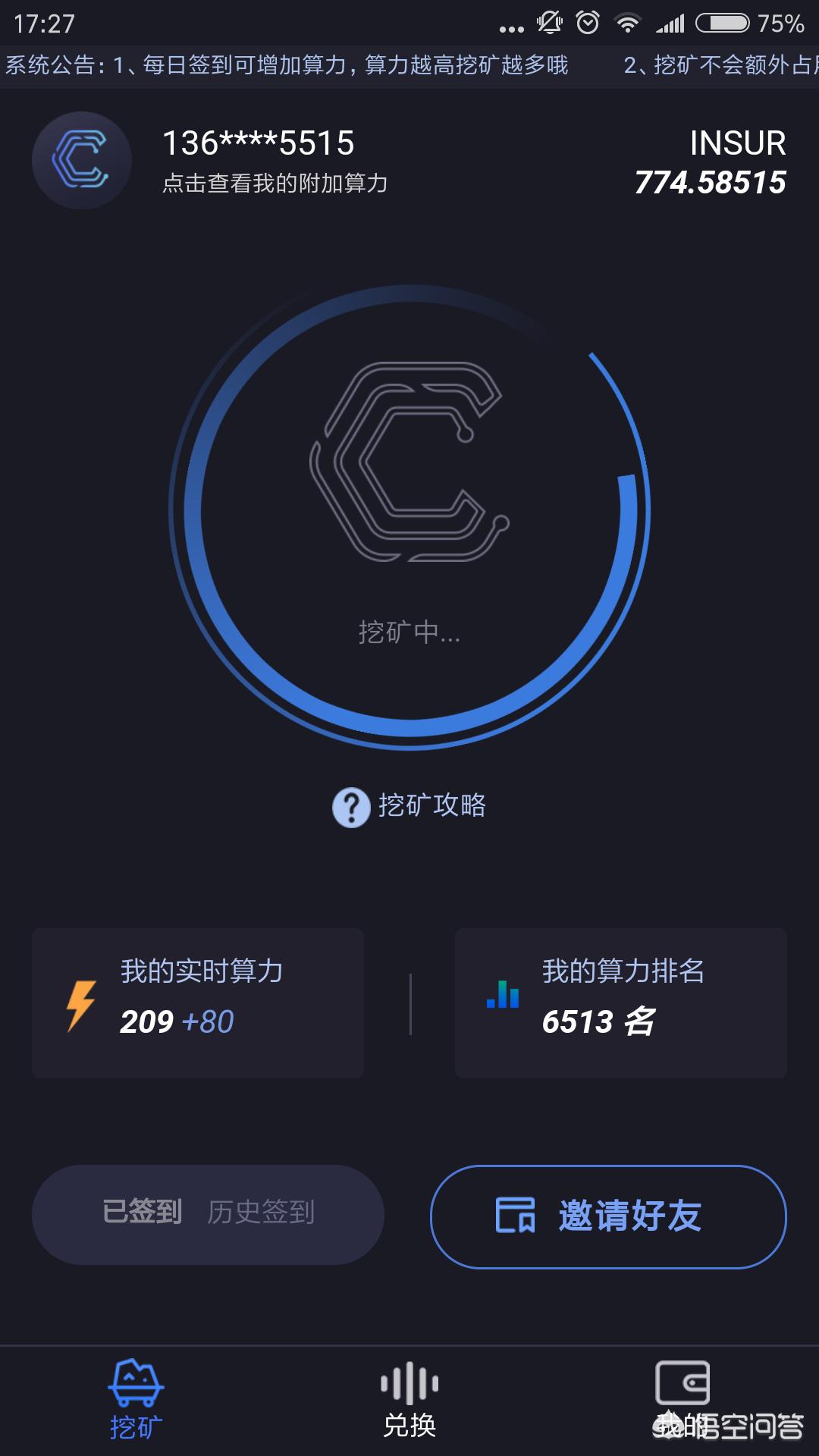Open the 挖矿攻略 help guide
This screenshot has height=1456, width=819.
(409, 806)
